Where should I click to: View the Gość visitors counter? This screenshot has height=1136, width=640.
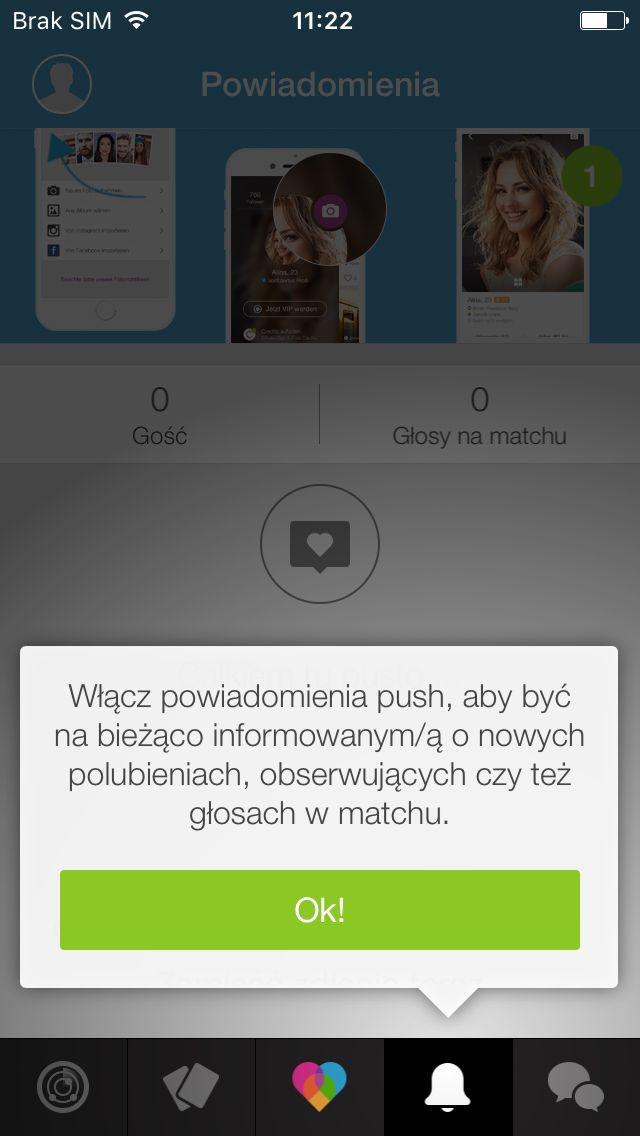click(159, 415)
